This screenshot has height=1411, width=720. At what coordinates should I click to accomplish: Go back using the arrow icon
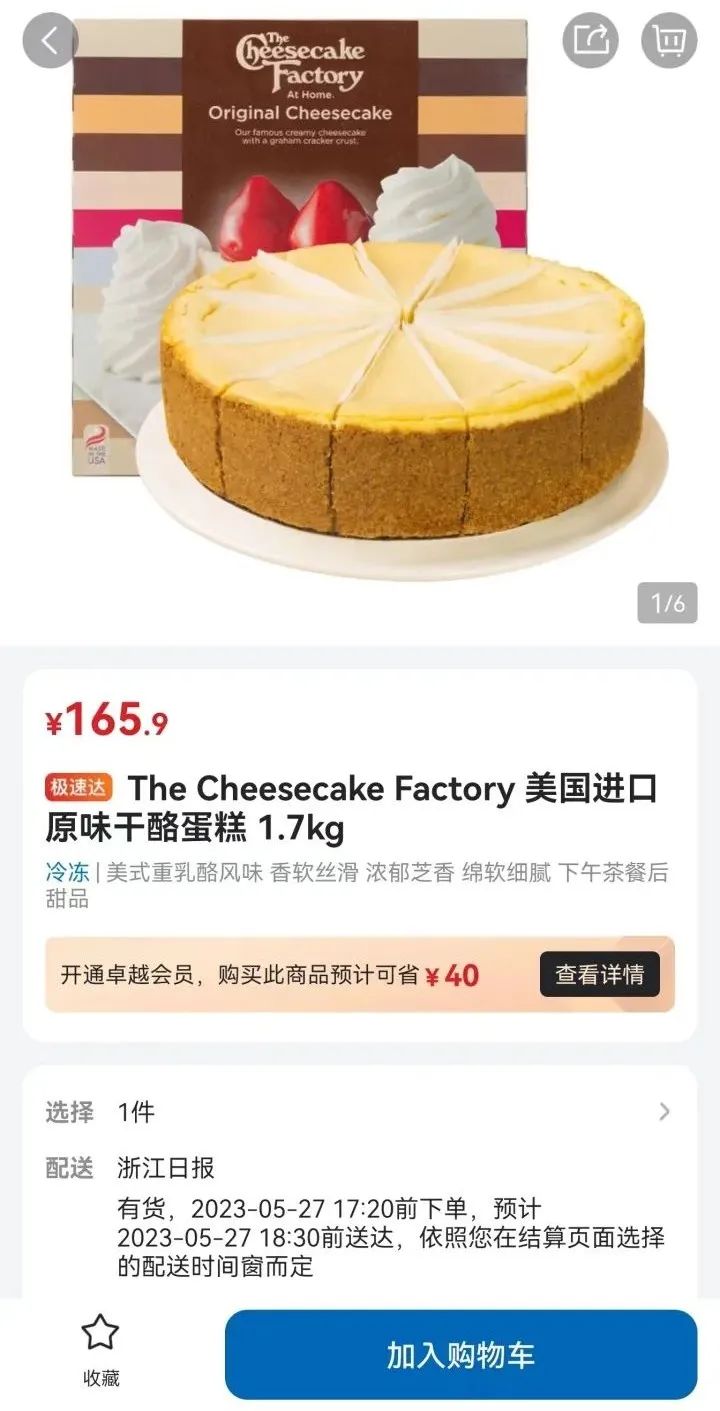point(50,41)
